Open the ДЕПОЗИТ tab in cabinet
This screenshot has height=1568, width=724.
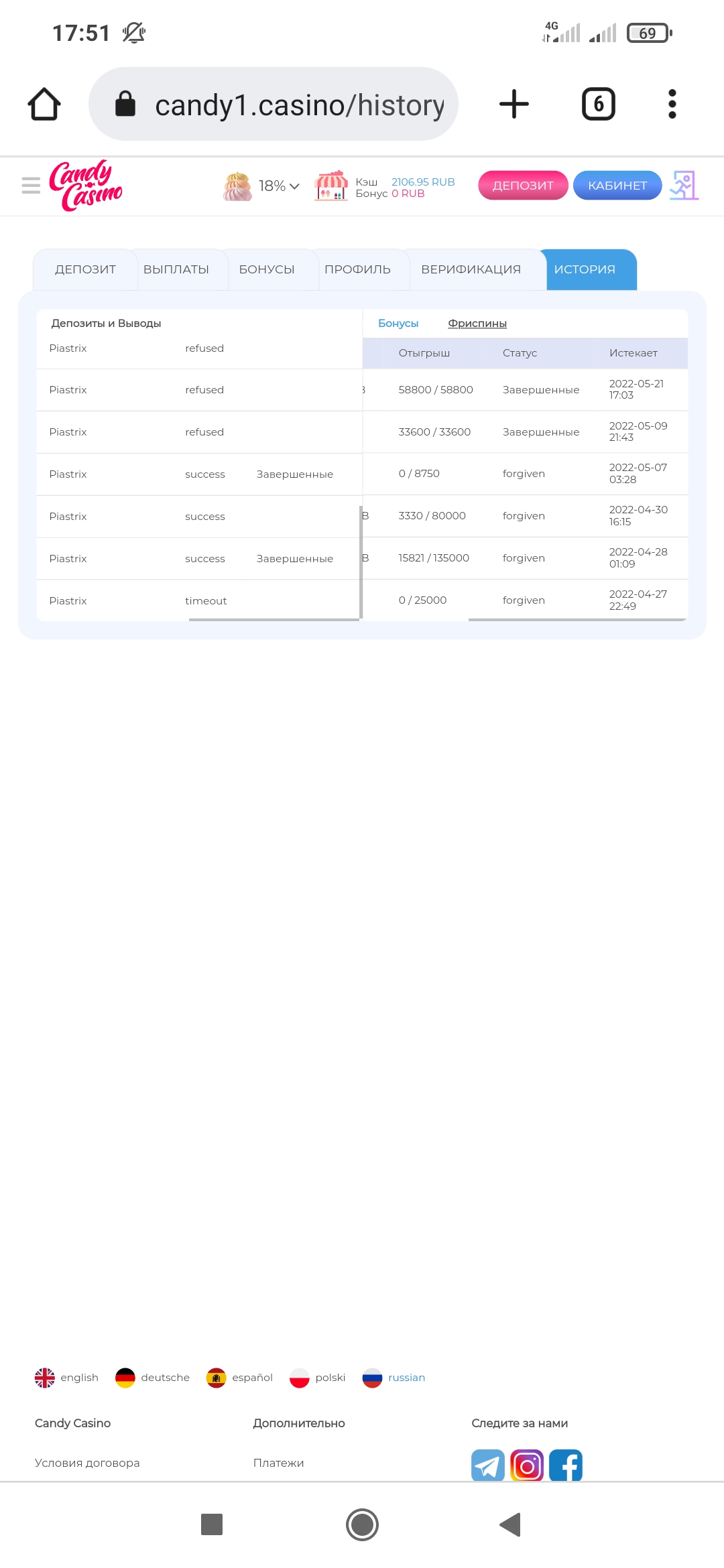pos(85,269)
